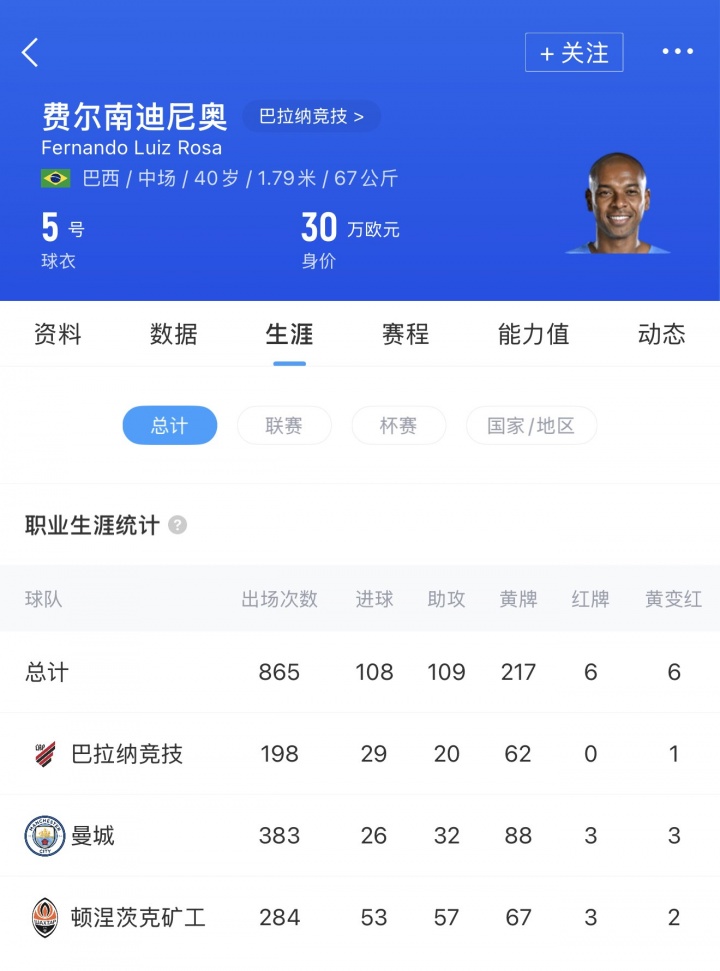720x971 pixels.
Task: Follow the player with 关注 button
Action: coord(574,53)
